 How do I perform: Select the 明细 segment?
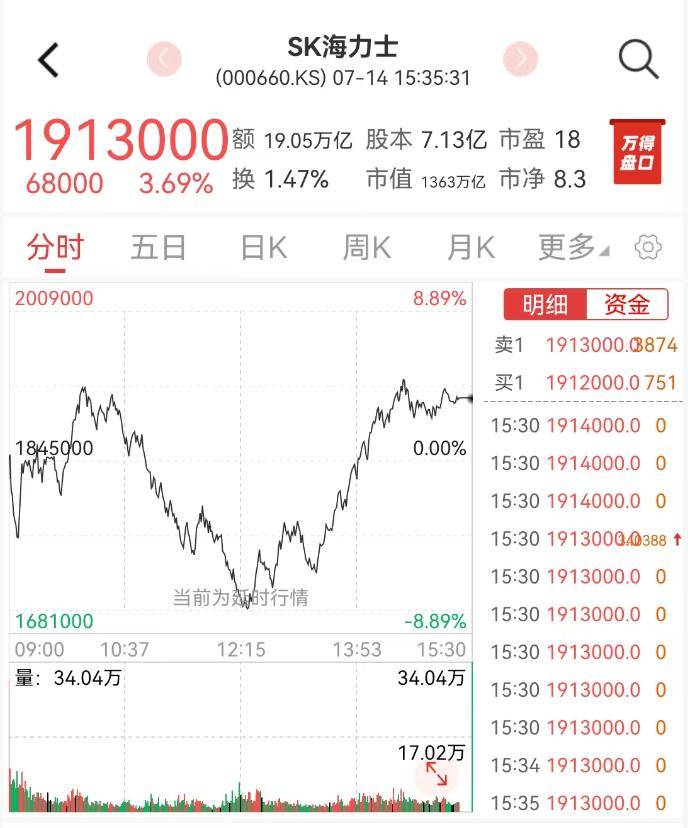(545, 305)
